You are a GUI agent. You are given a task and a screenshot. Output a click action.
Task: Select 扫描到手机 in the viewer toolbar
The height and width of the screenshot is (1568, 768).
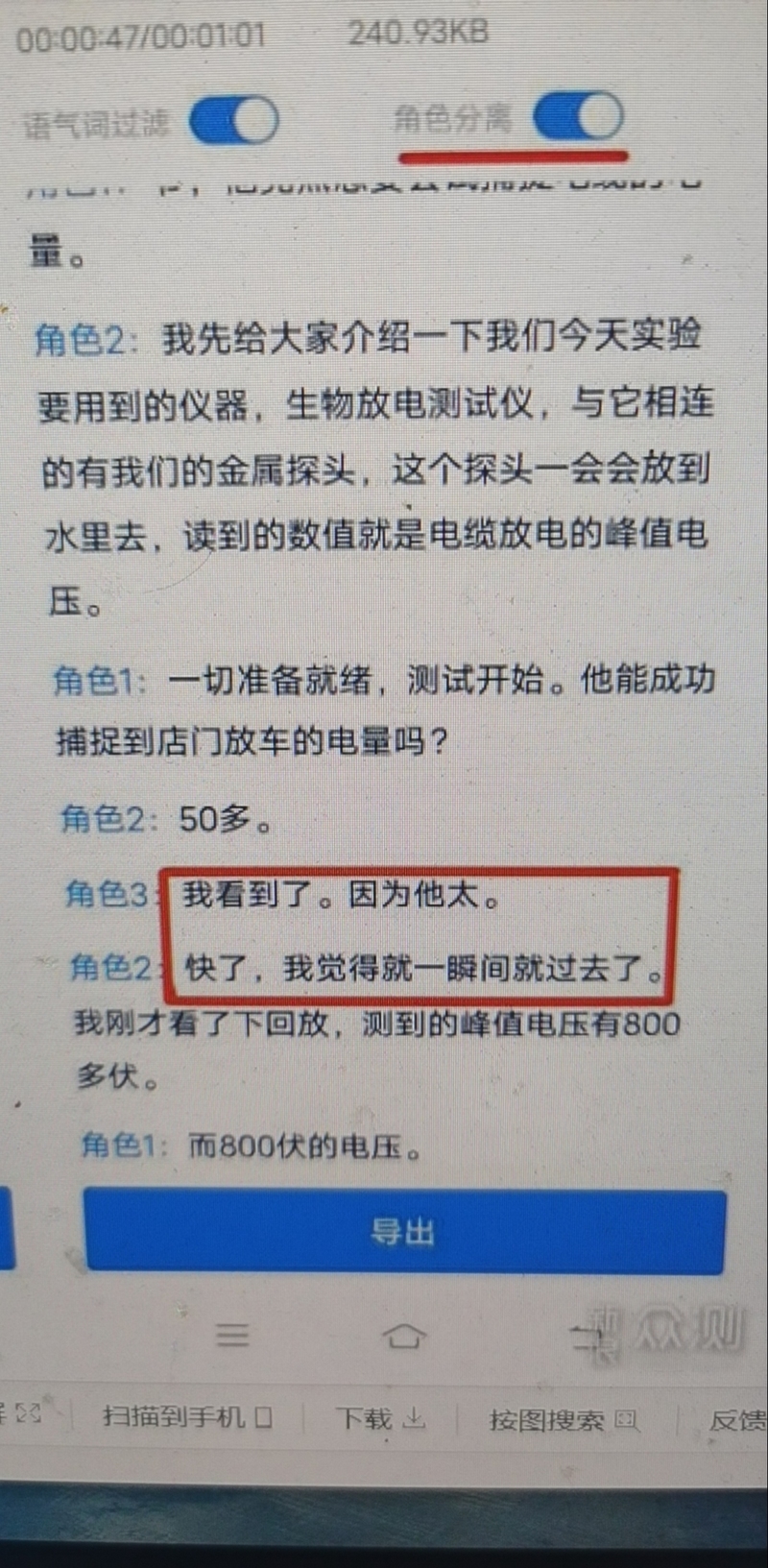tap(187, 1417)
